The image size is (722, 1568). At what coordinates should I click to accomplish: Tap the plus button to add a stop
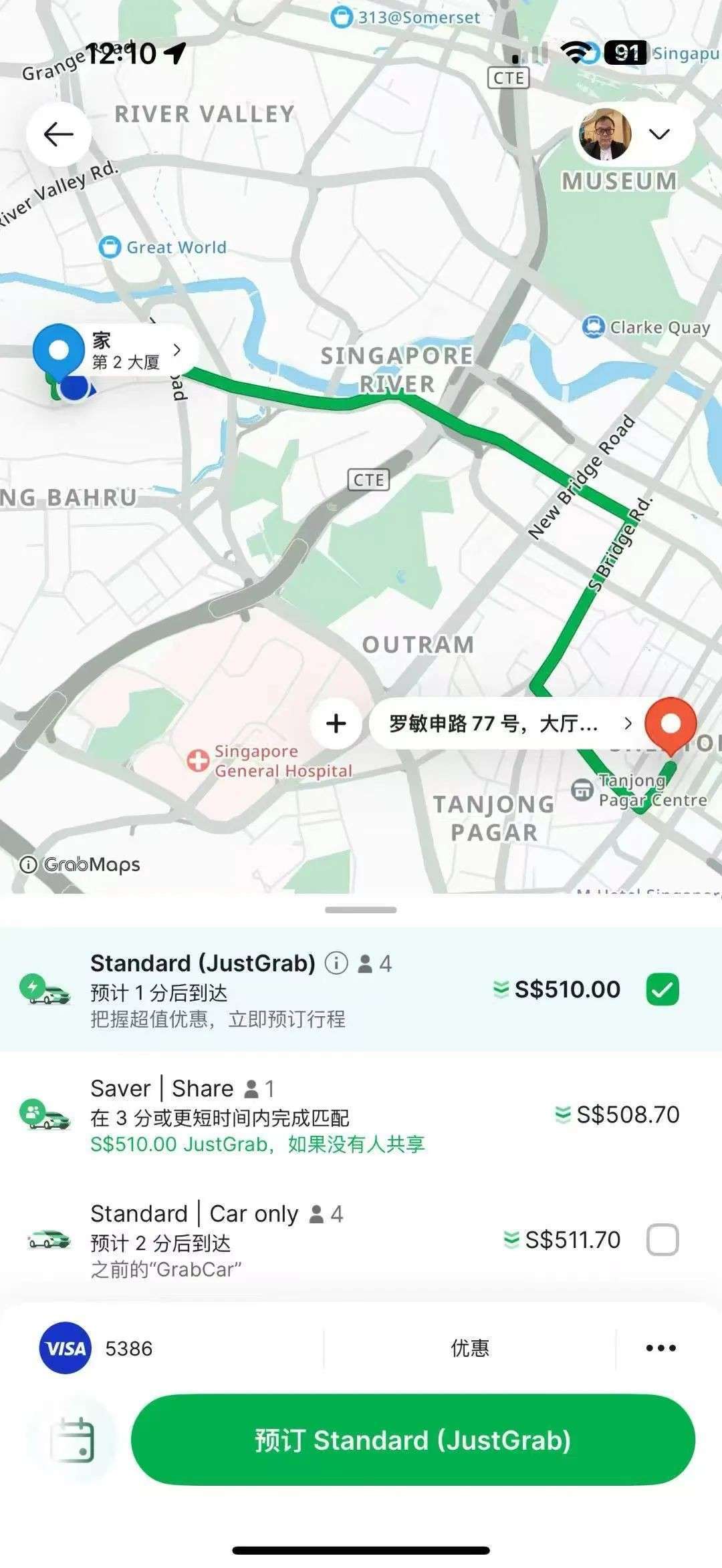pos(334,723)
